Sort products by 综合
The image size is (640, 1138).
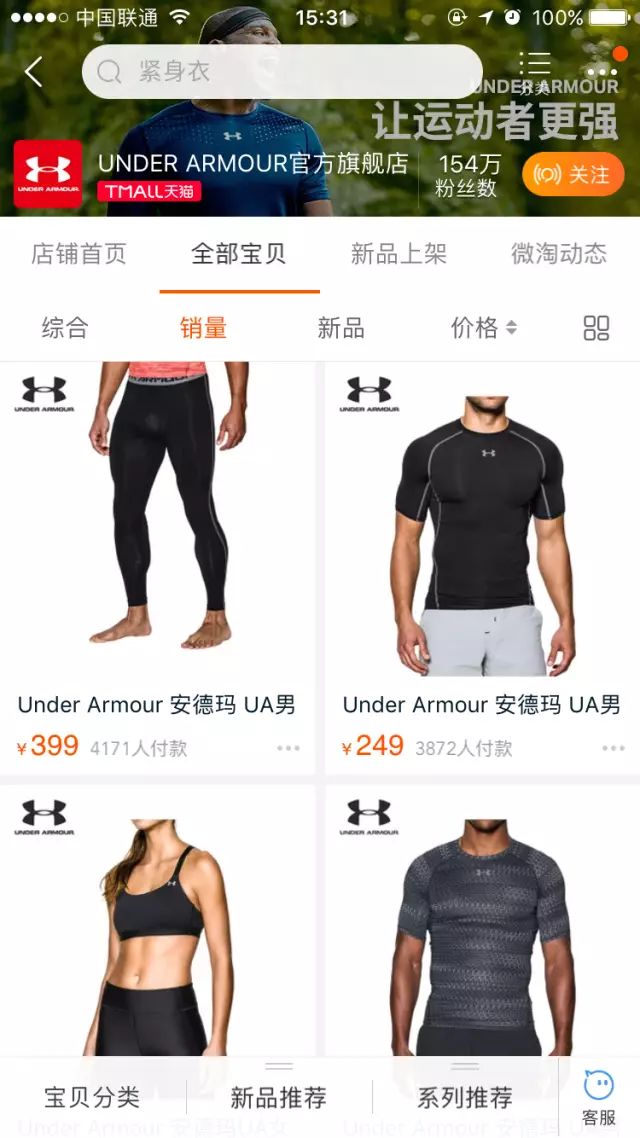[x=65, y=328]
